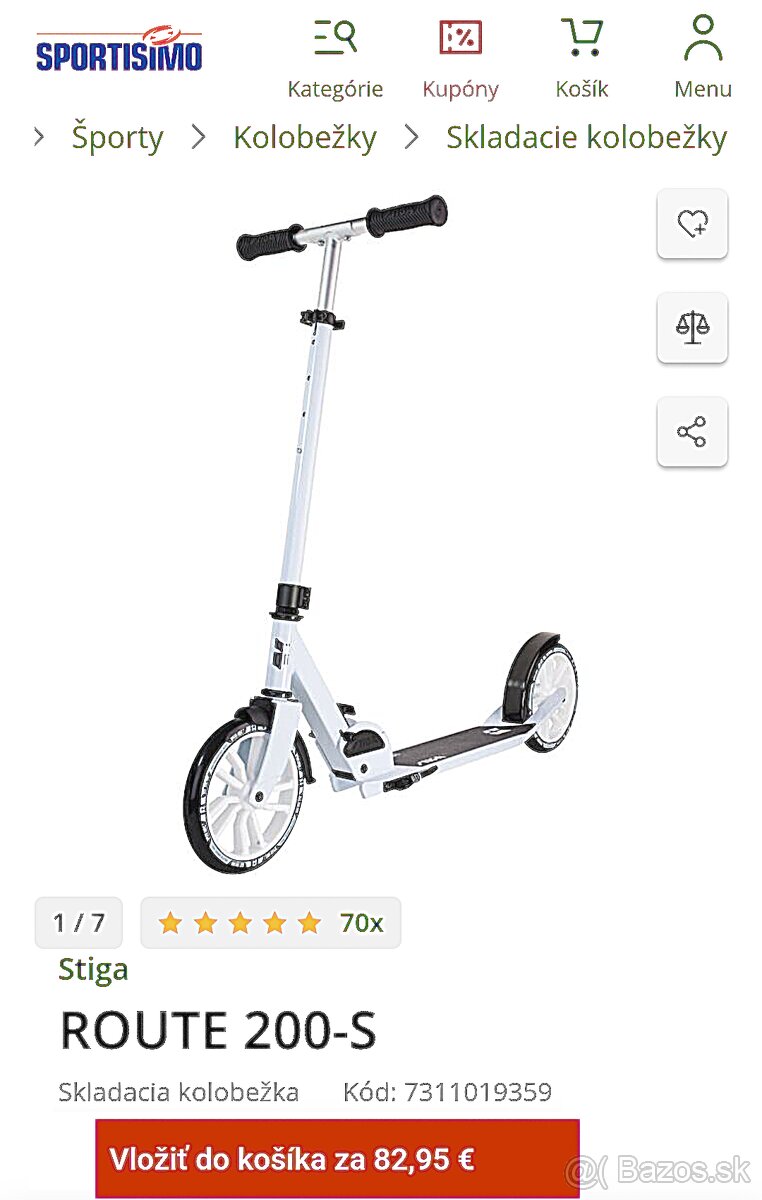Go to the Športy breadcrumb
Image resolution: width=762 pixels, height=1200 pixels.
pos(117,138)
